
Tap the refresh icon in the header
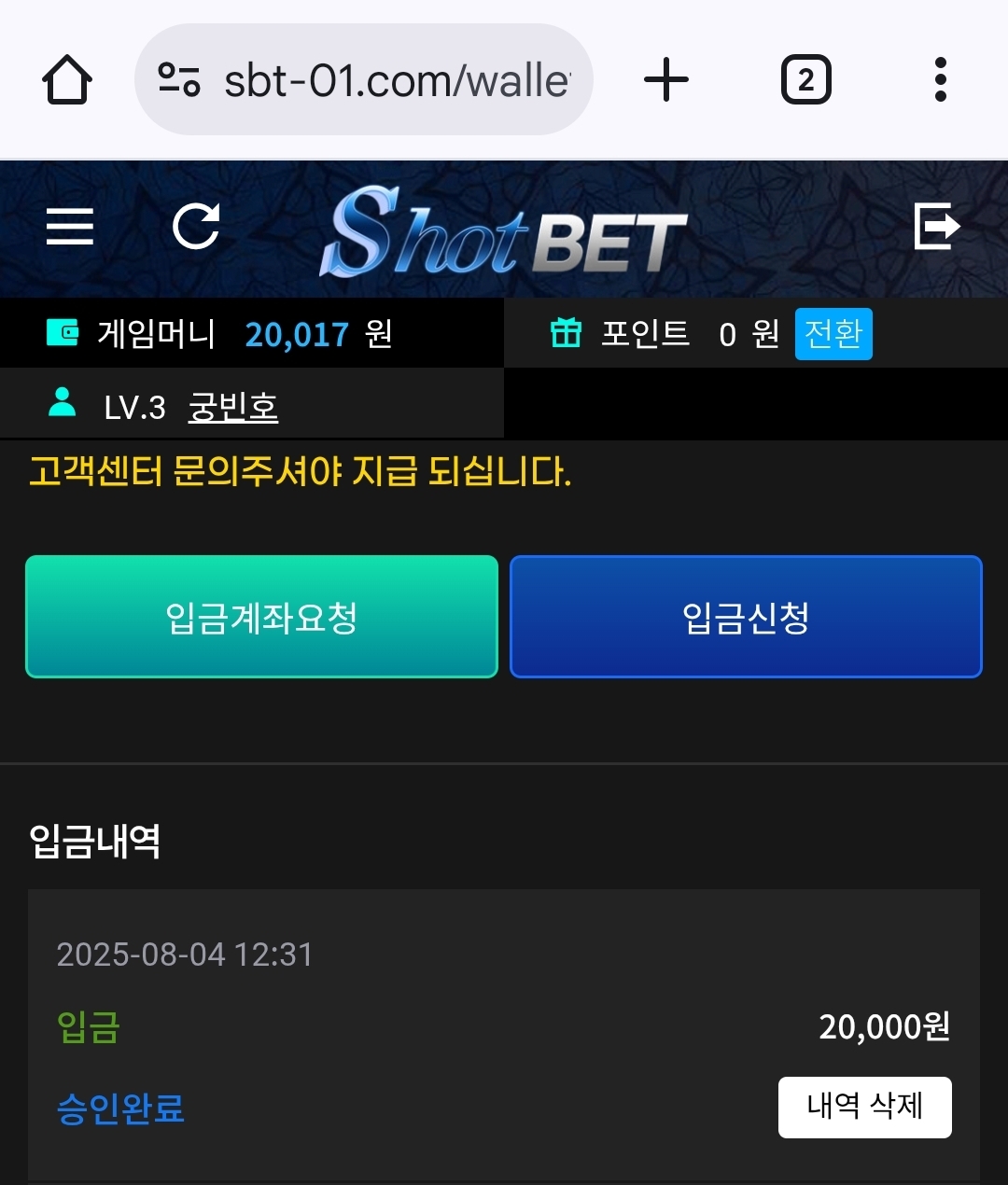coord(196,227)
